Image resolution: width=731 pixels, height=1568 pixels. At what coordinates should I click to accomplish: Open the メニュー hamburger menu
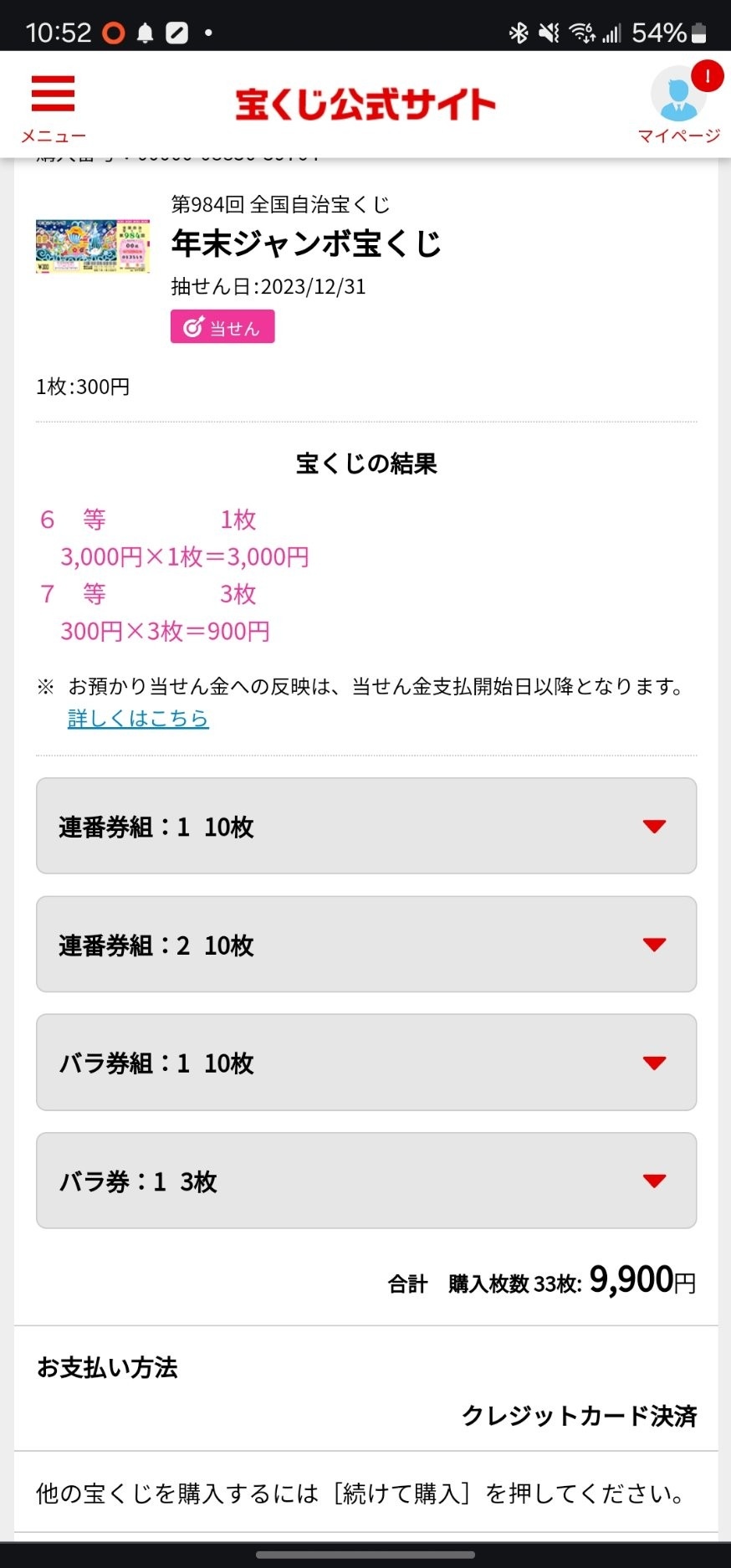pos(53,108)
